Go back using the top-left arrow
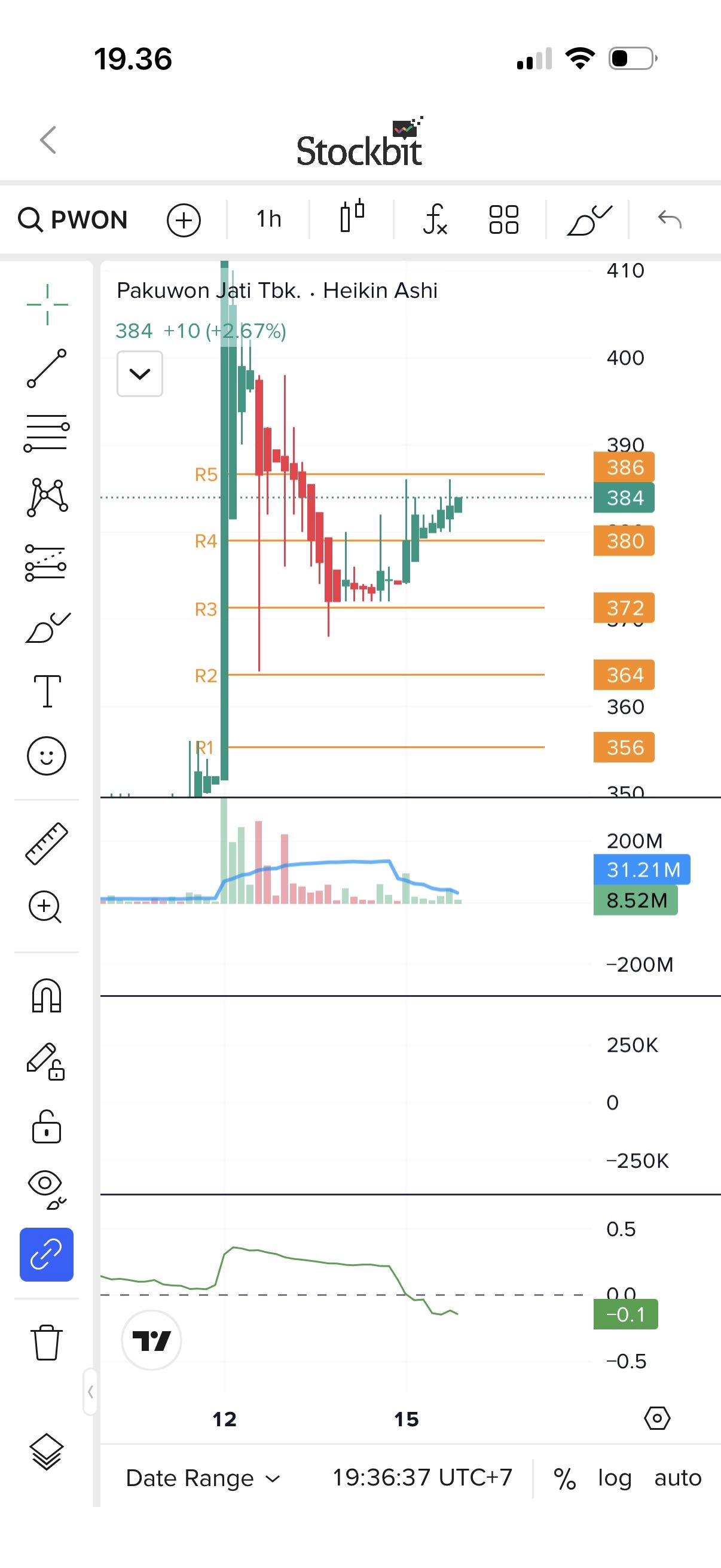The height and width of the screenshot is (1568, 721). coord(48,140)
